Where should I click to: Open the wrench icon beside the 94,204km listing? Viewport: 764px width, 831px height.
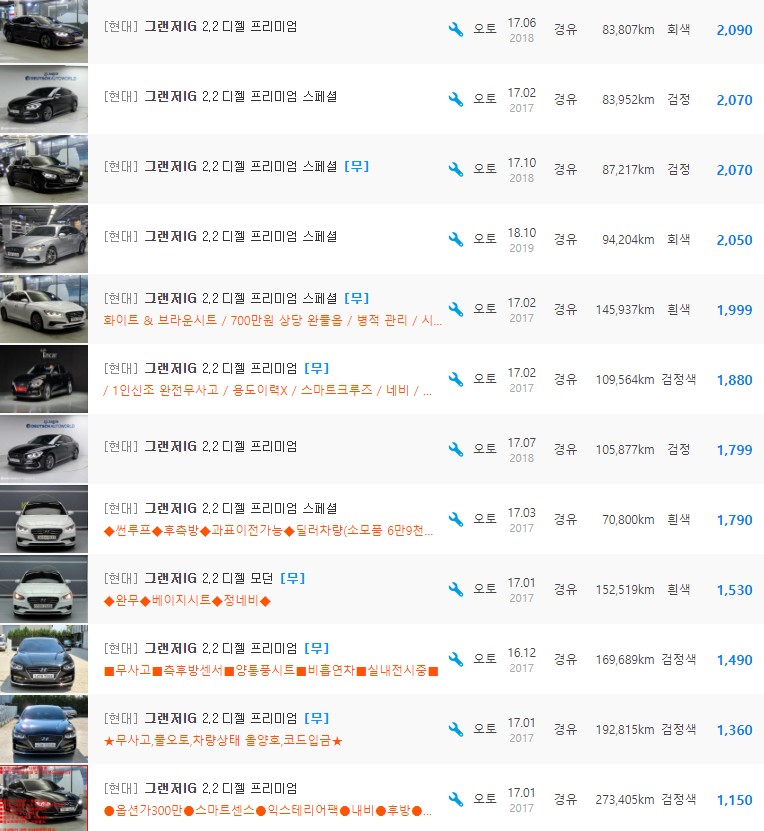tap(455, 238)
